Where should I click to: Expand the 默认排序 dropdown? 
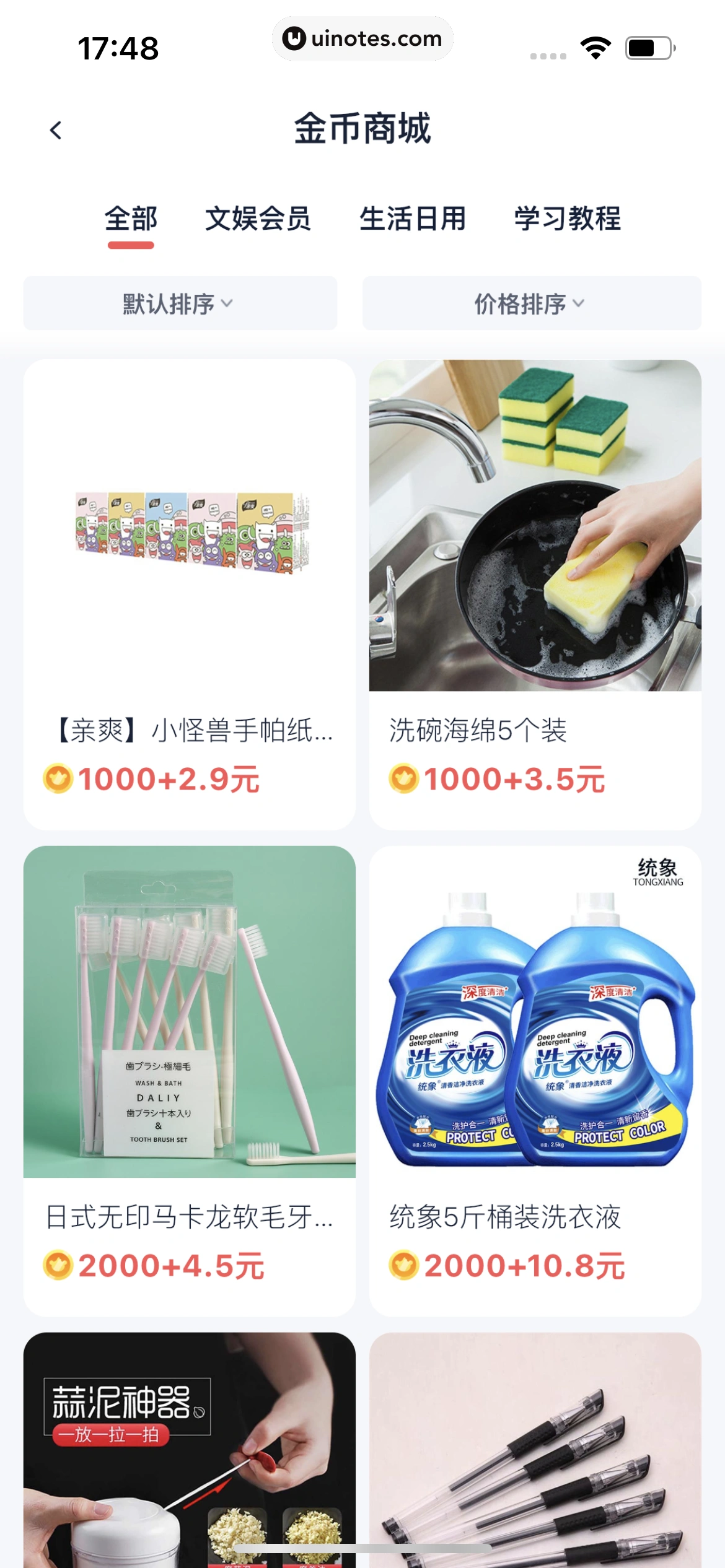[180, 303]
